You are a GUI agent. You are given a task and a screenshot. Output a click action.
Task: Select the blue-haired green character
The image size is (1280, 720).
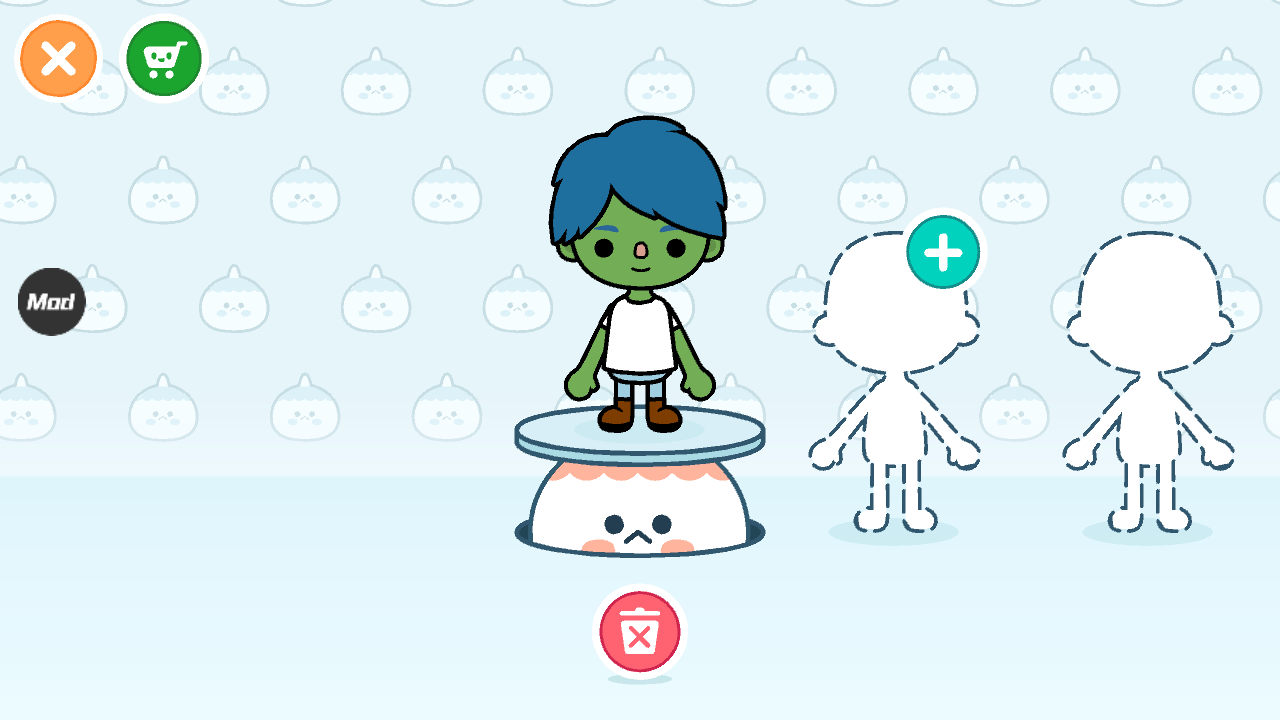(x=639, y=280)
